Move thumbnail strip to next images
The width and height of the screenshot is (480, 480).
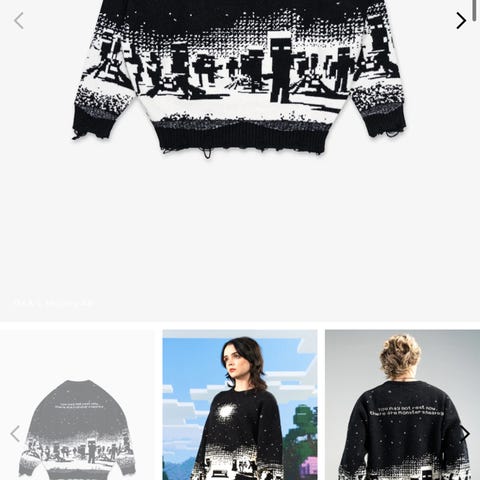click(465, 434)
